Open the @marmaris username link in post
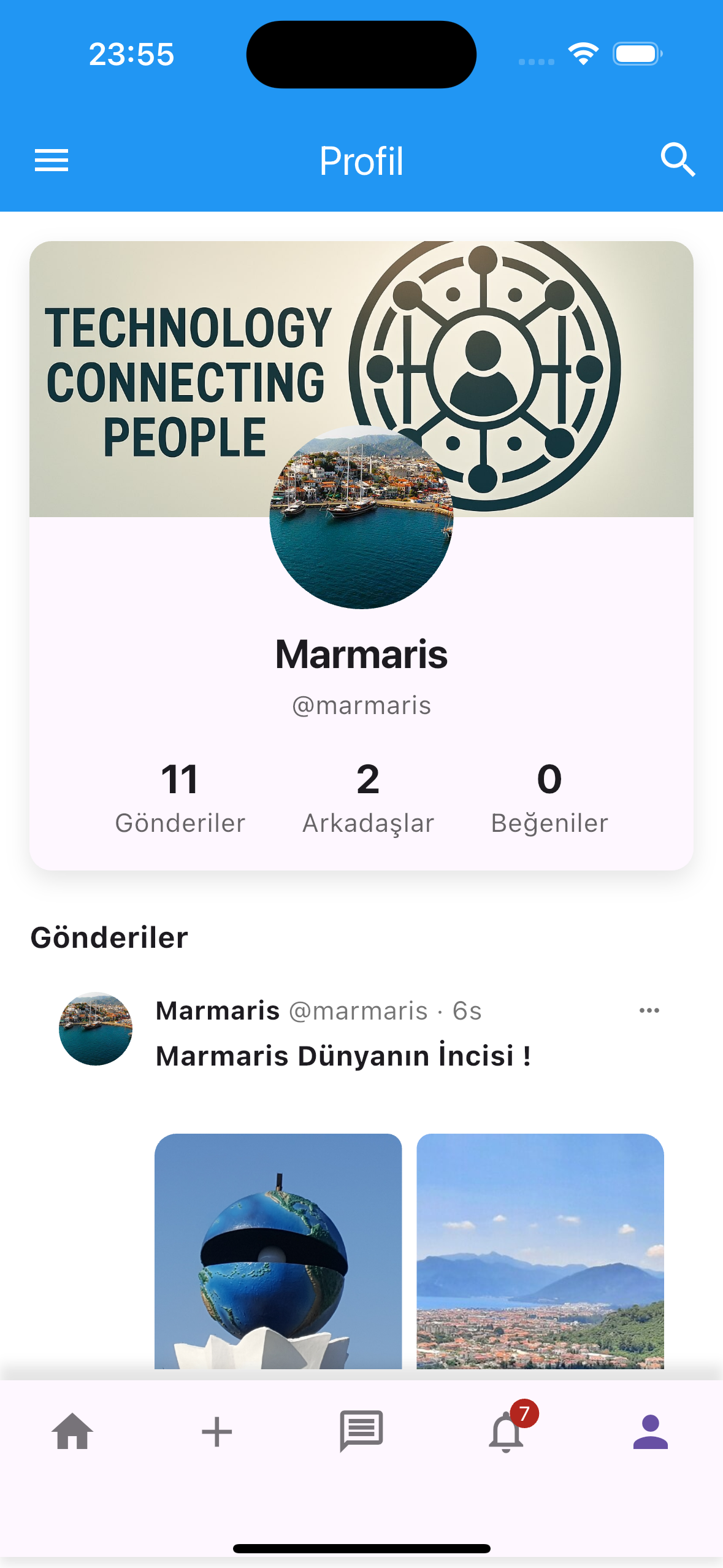 358,1010
